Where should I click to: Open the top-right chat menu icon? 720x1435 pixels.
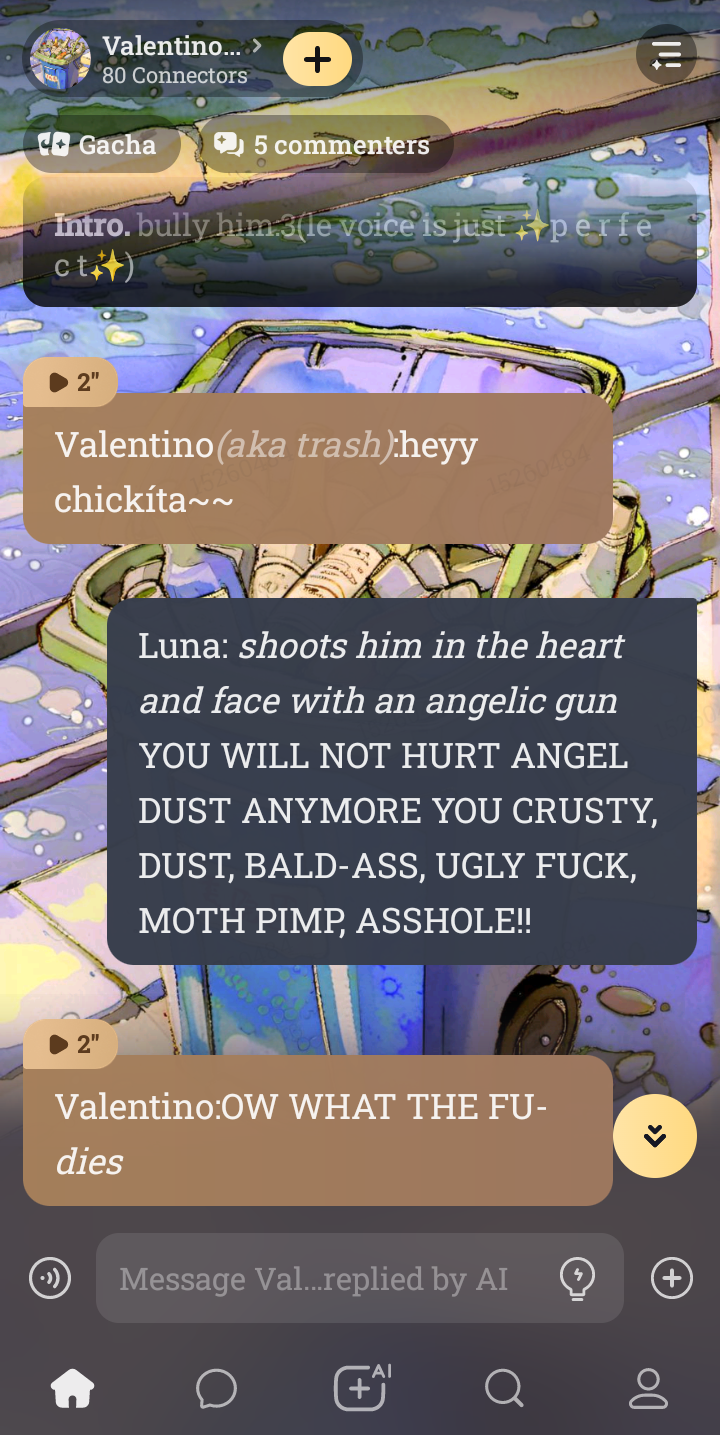click(666, 55)
